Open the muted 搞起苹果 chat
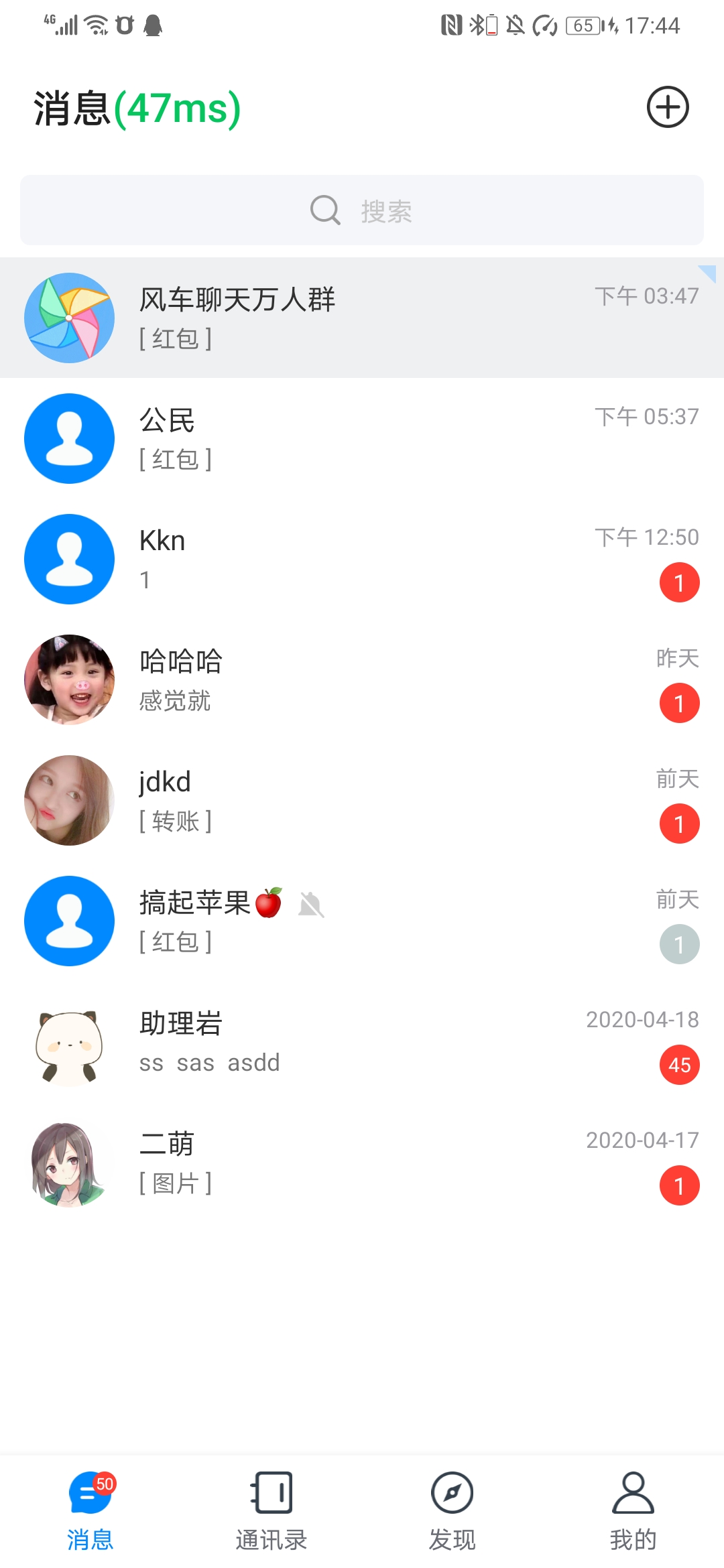Image resolution: width=724 pixels, height=1568 pixels. point(362,921)
